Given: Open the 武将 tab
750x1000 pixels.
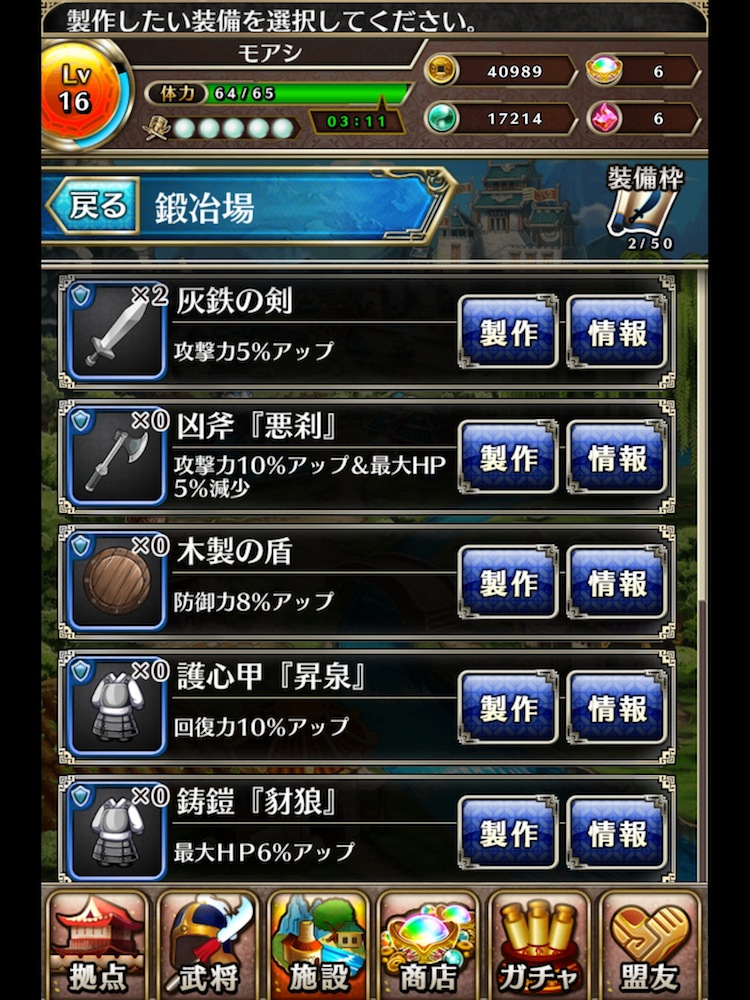Looking at the screenshot, I should 207,945.
